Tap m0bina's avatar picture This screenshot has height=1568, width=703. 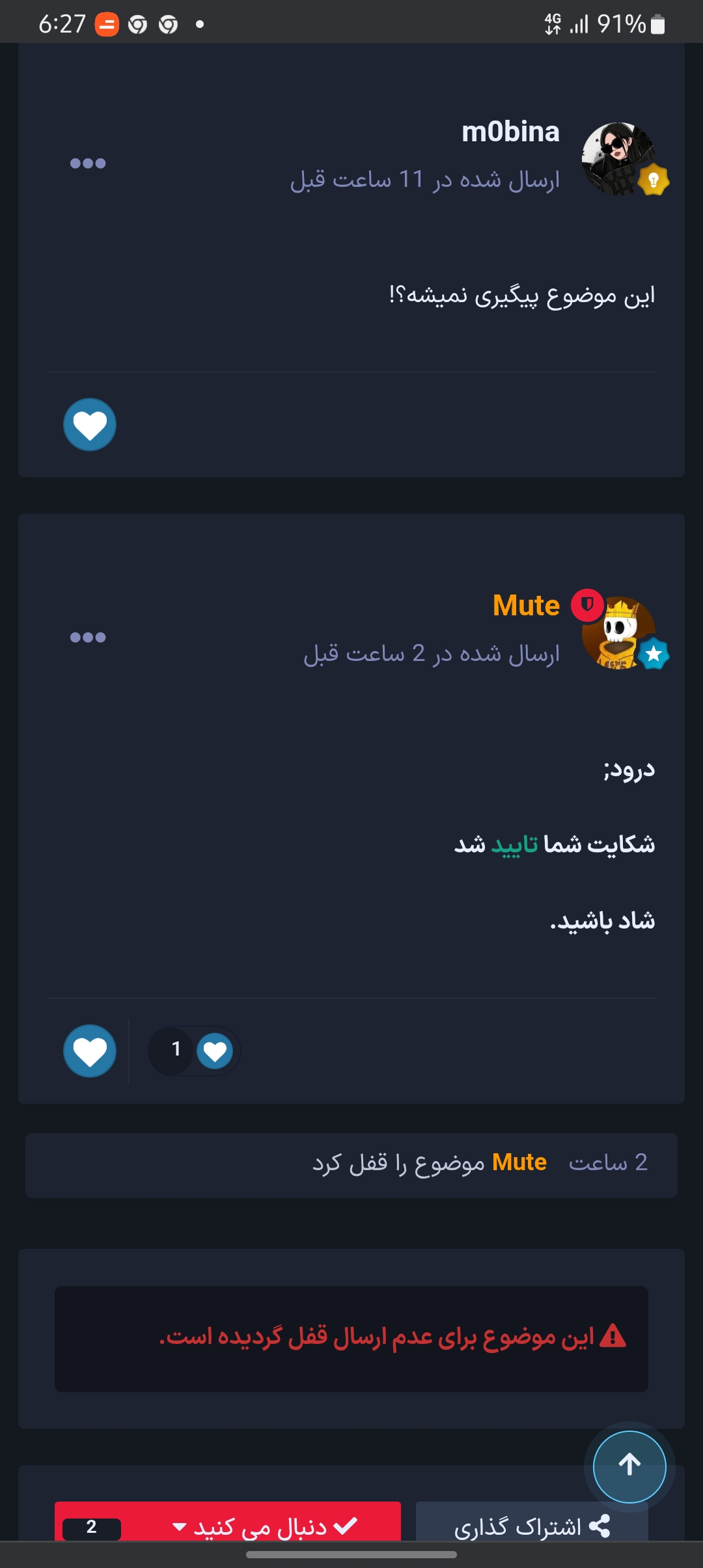coord(617,158)
